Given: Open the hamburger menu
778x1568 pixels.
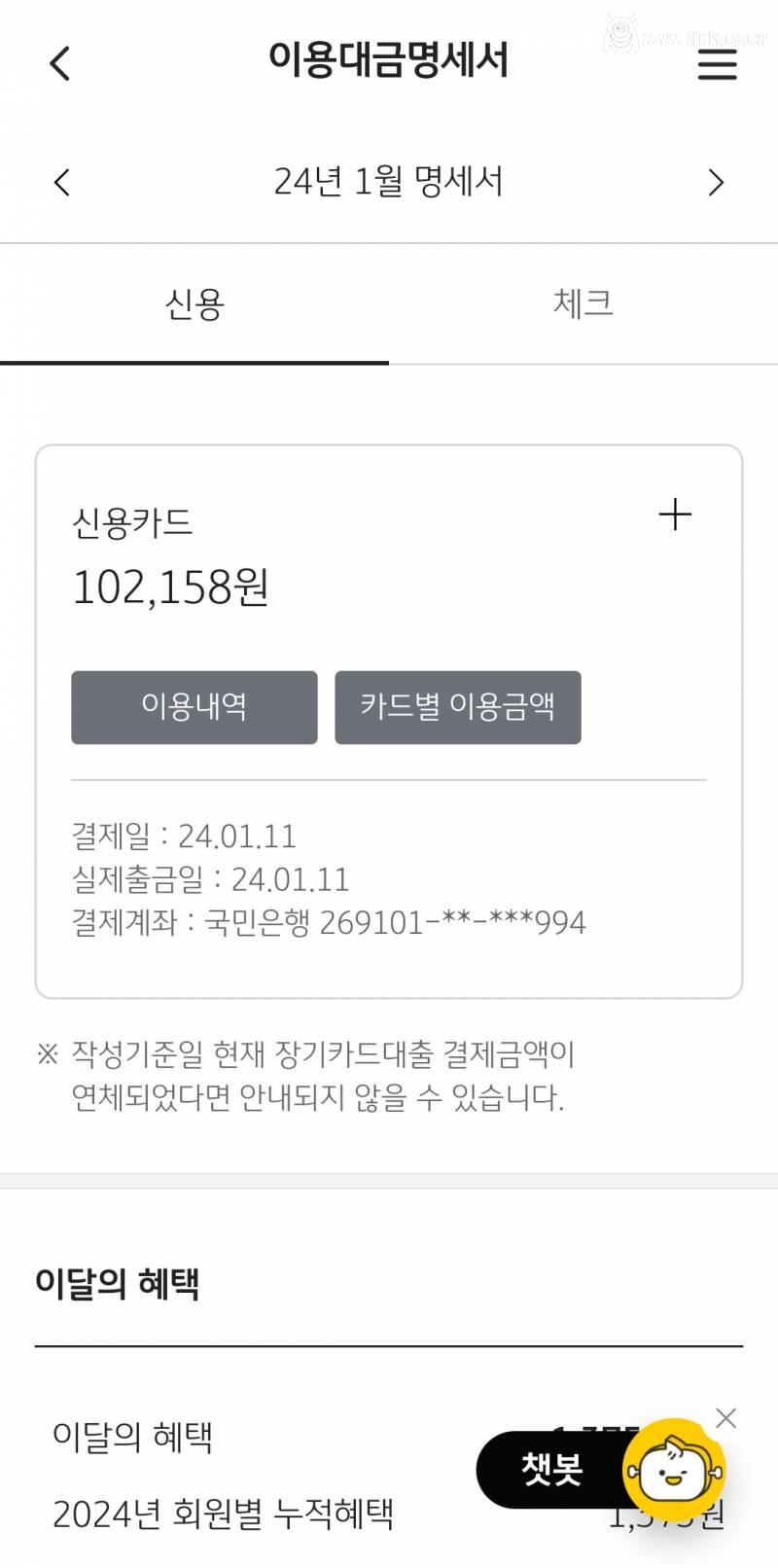Looking at the screenshot, I should (x=717, y=62).
